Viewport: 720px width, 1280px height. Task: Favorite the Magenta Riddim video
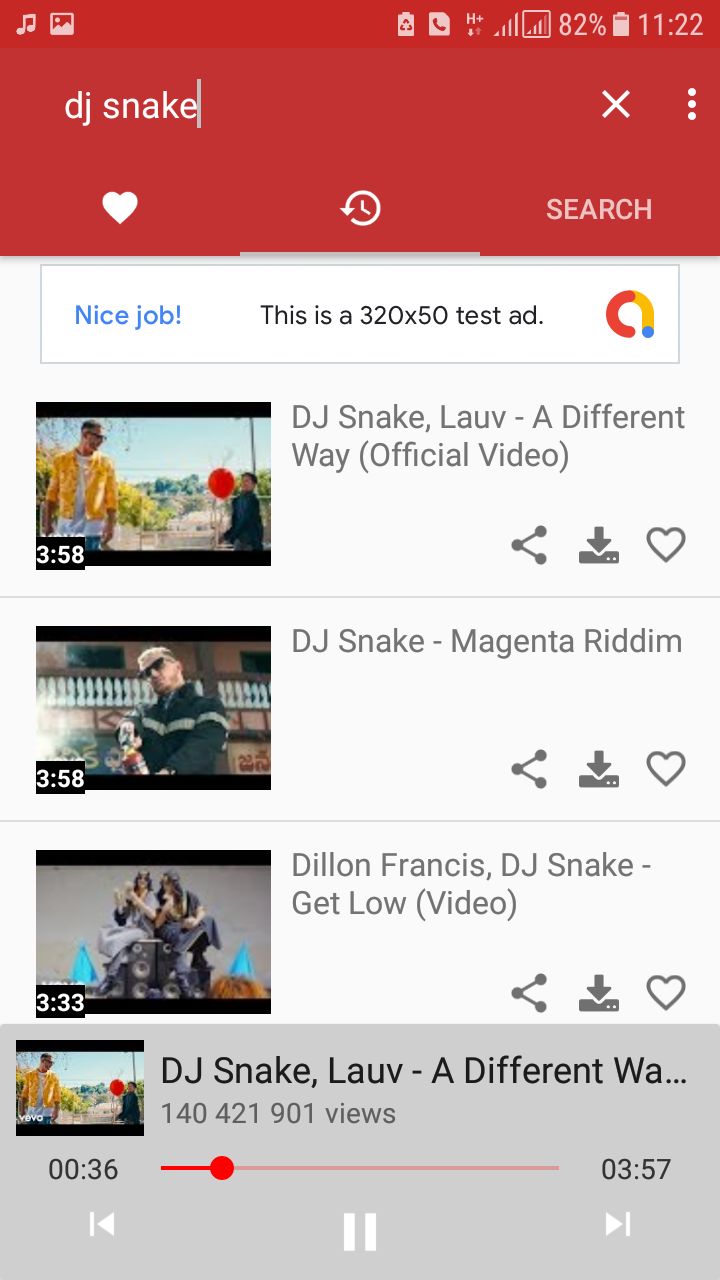click(x=666, y=769)
